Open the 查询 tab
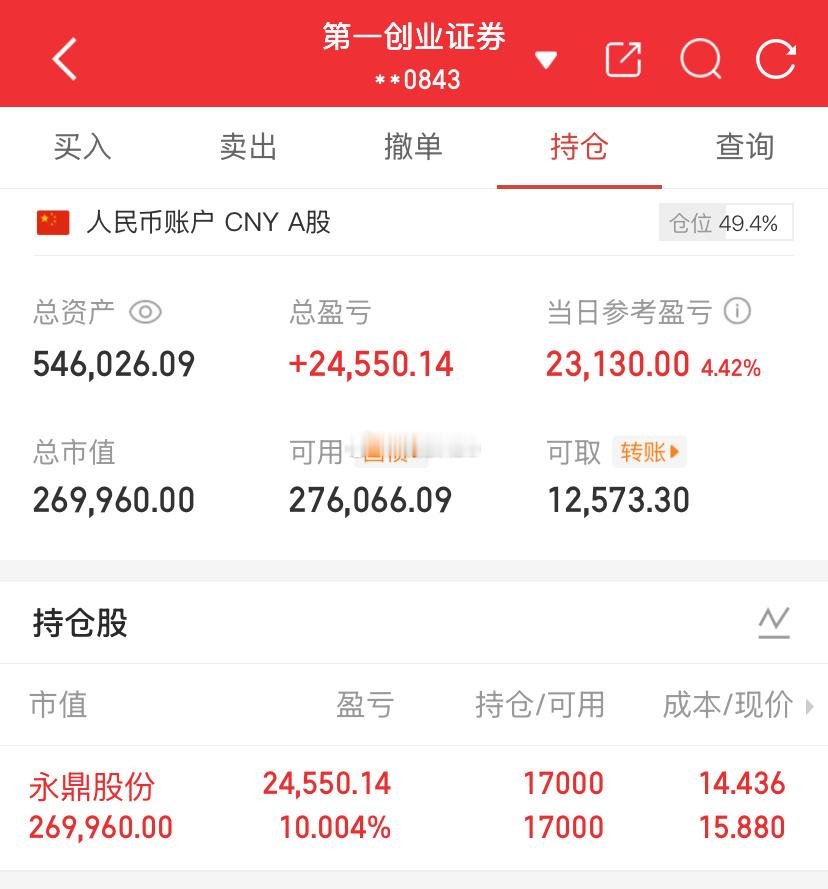This screenshot has width=828, height=889. pyautogui.click(x=744, y=146)
